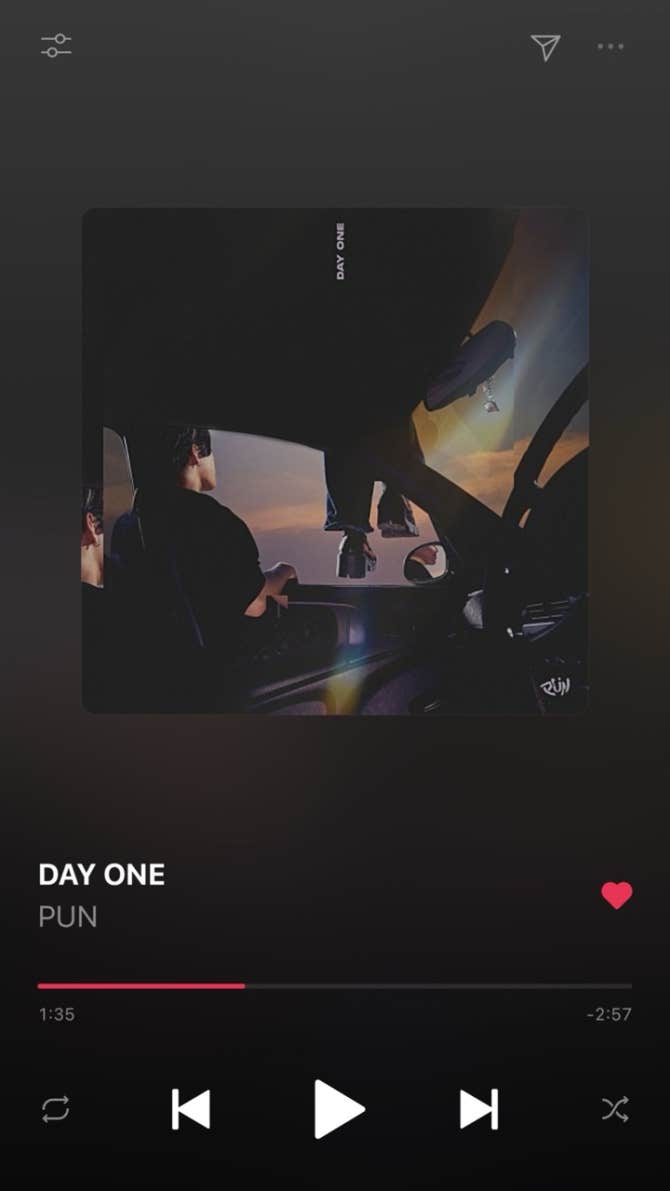
Task: Toggle shuffle playback
Action: click(615, 1109)
